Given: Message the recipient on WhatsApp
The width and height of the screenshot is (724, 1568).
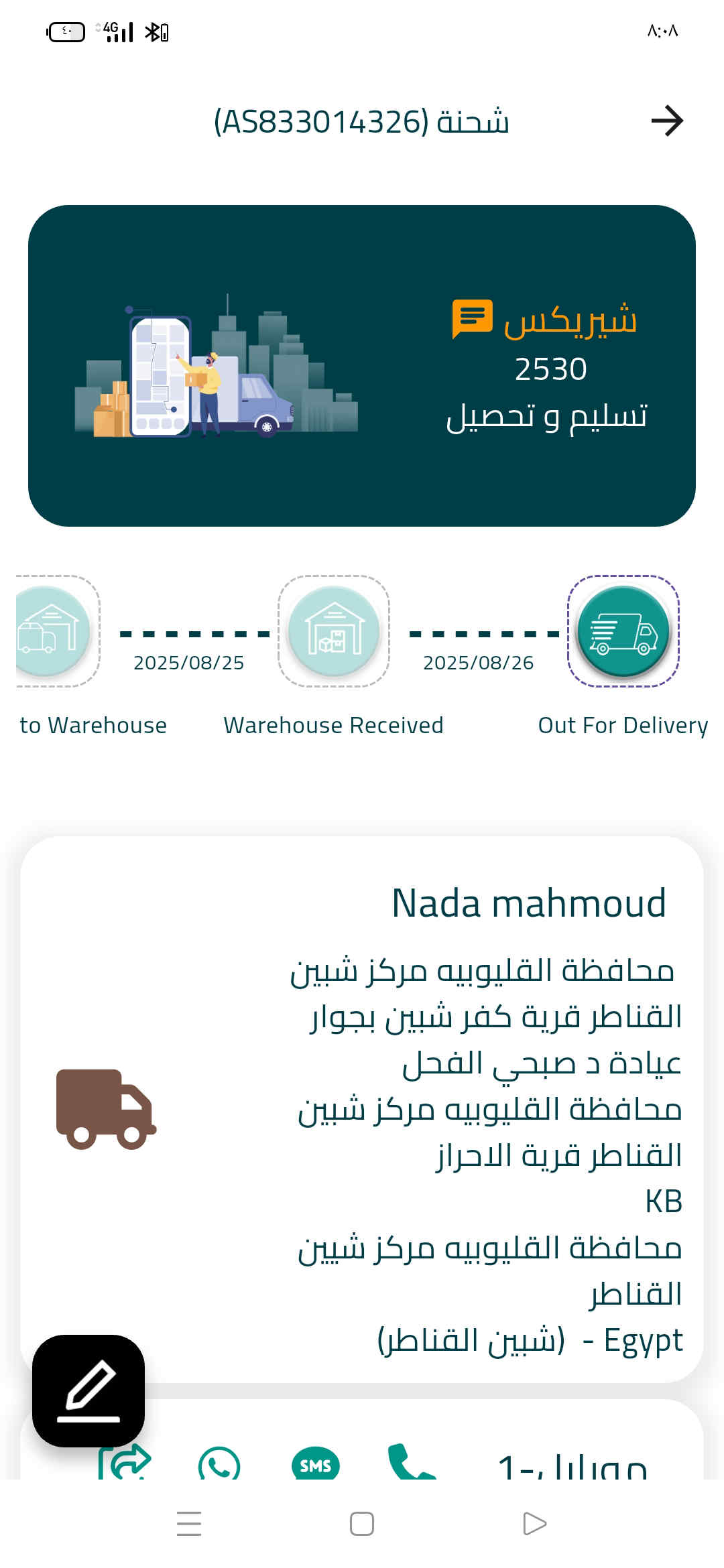Looking at the screenshot, I should pyautogui.click(x=219, y=1465).
